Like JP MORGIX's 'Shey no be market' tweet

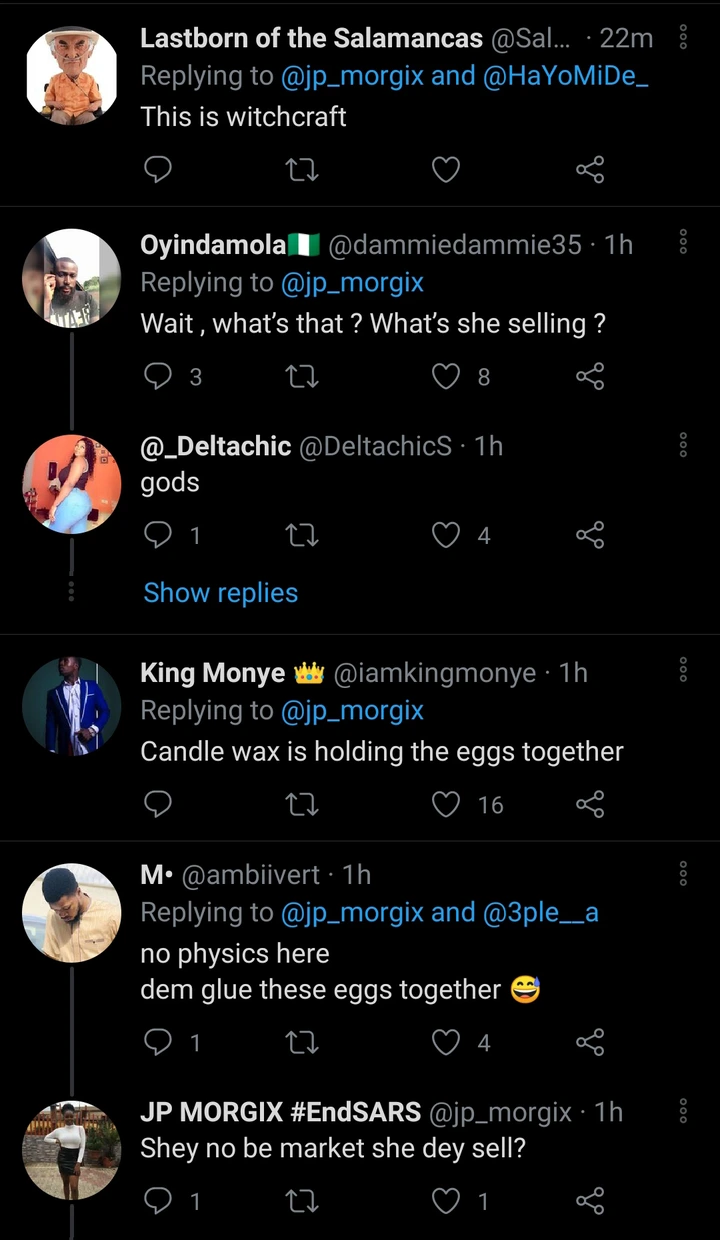[x=445, y=1201]
